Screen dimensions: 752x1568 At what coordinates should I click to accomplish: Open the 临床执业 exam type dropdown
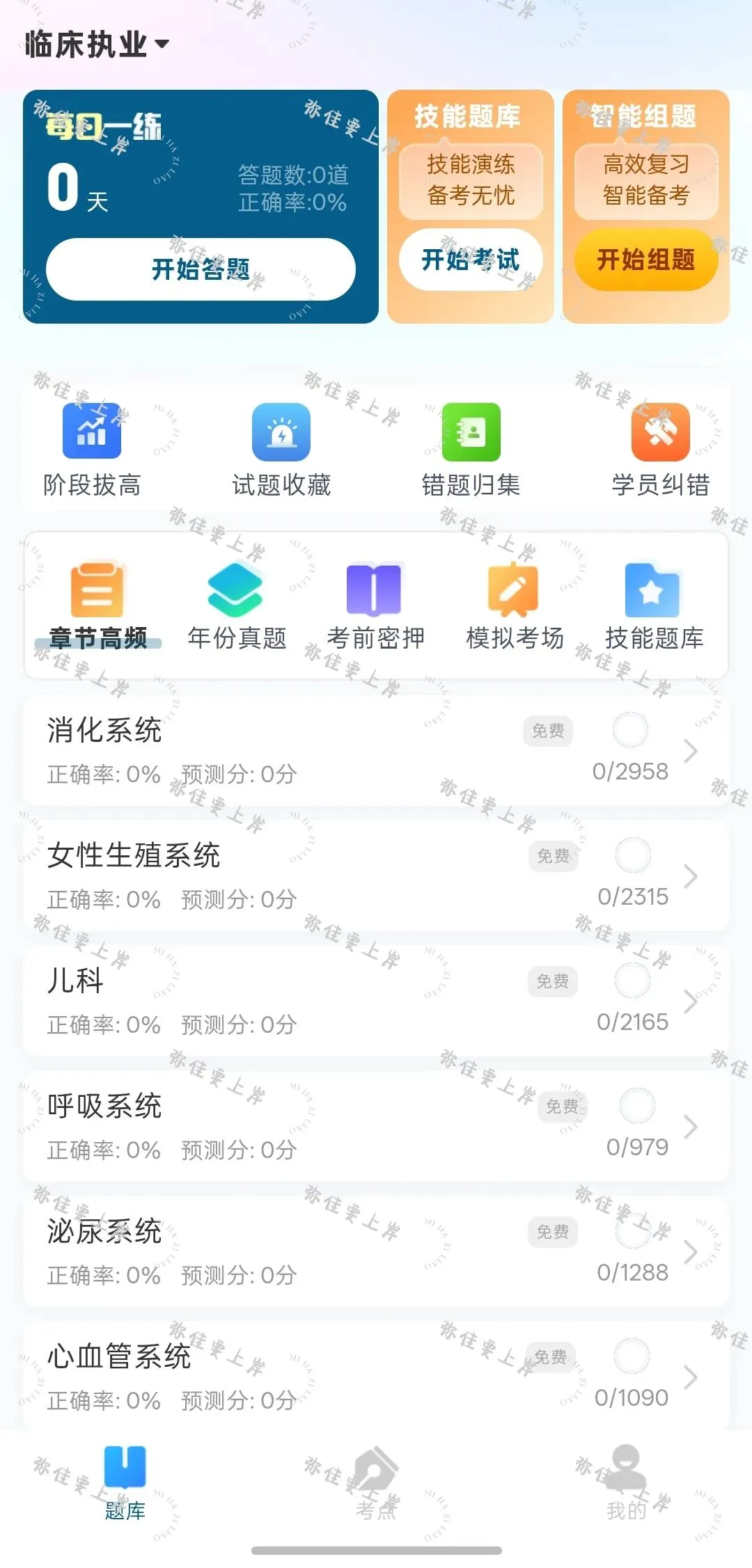click(97, 45)
